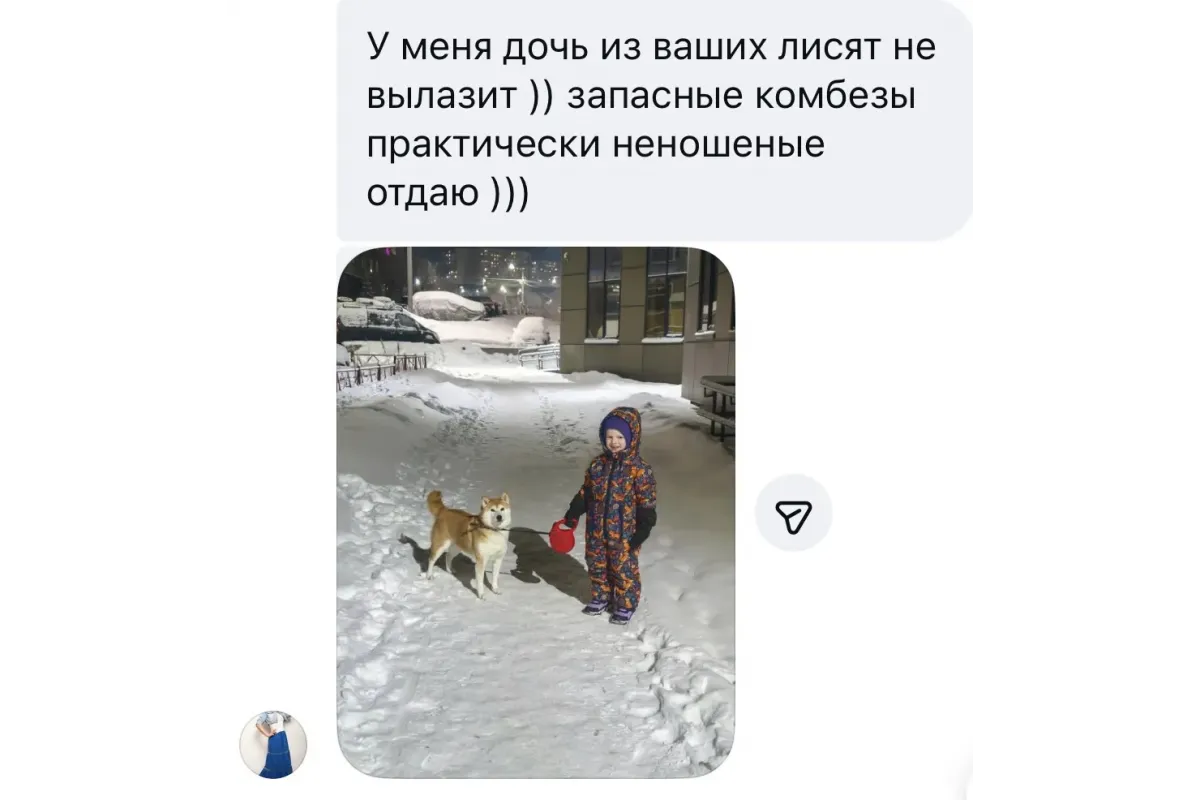The image size is (1200, 800).
Task: Tap the share arrow beside the photo
Action: [x=793, y=513]
